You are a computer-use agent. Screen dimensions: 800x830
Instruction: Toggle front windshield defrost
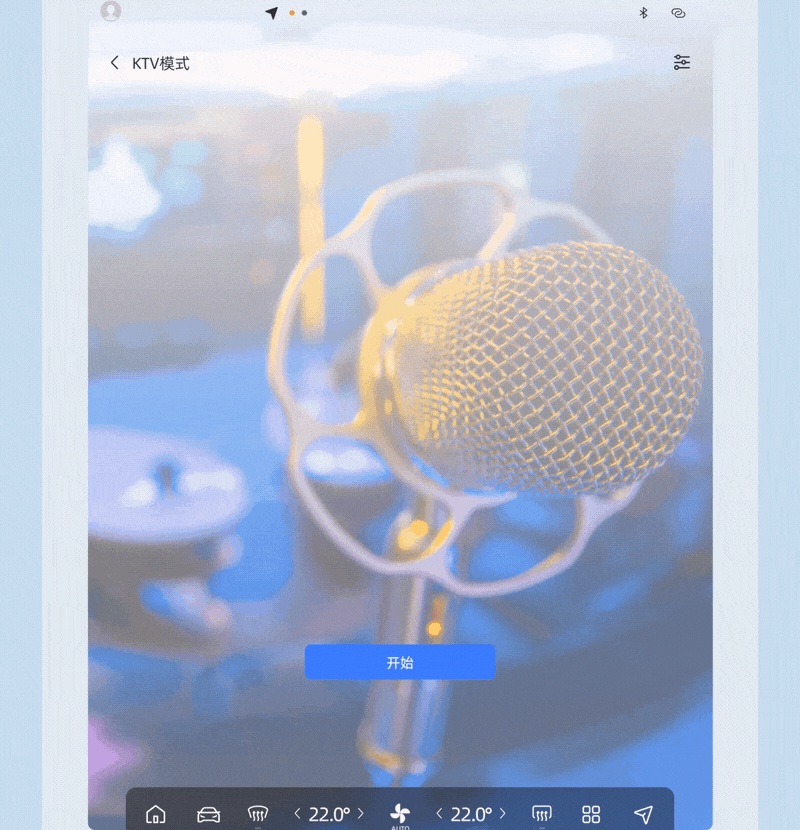pos(257,814)
